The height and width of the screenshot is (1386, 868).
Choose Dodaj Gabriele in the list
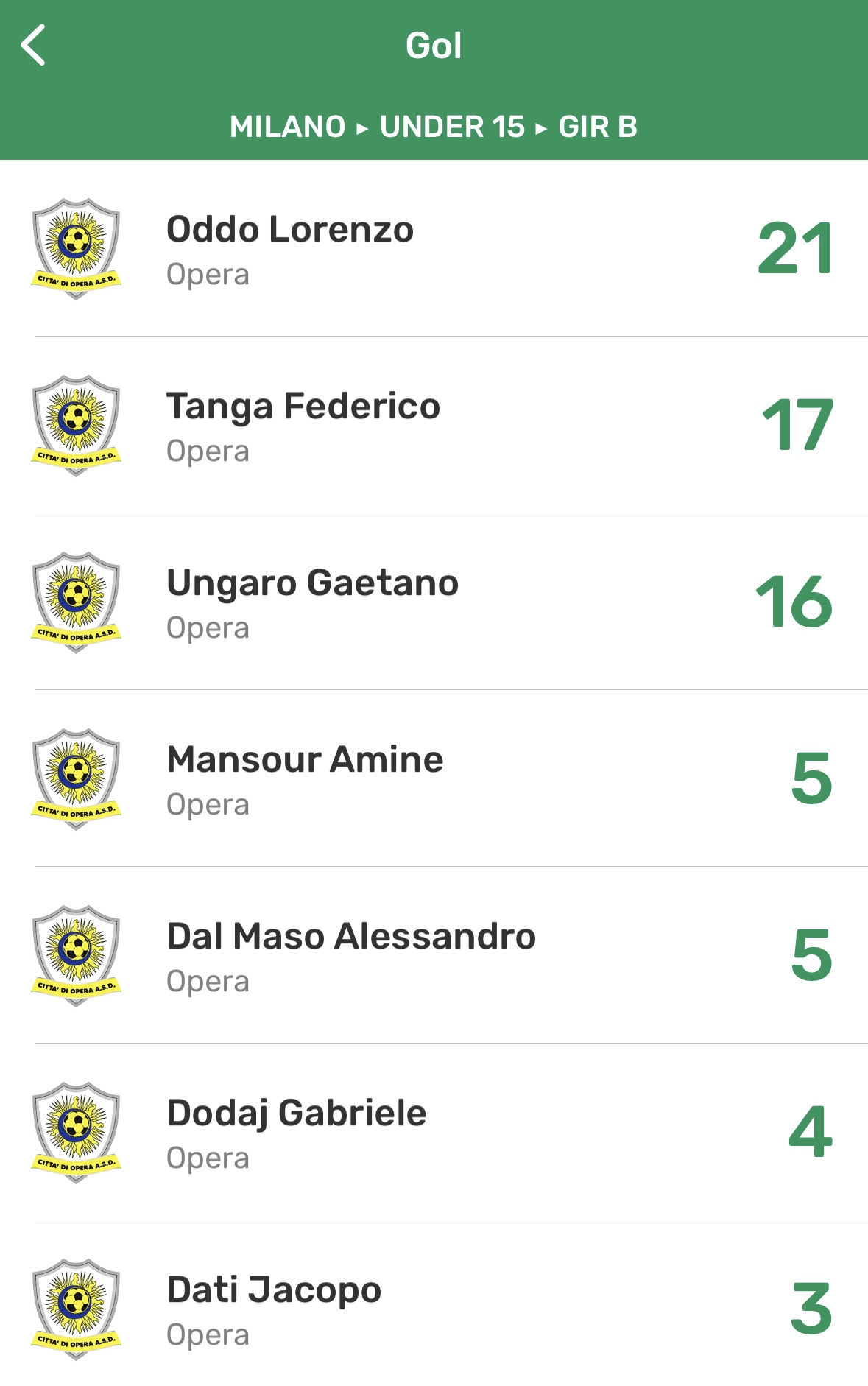(x=434, y=1133)
